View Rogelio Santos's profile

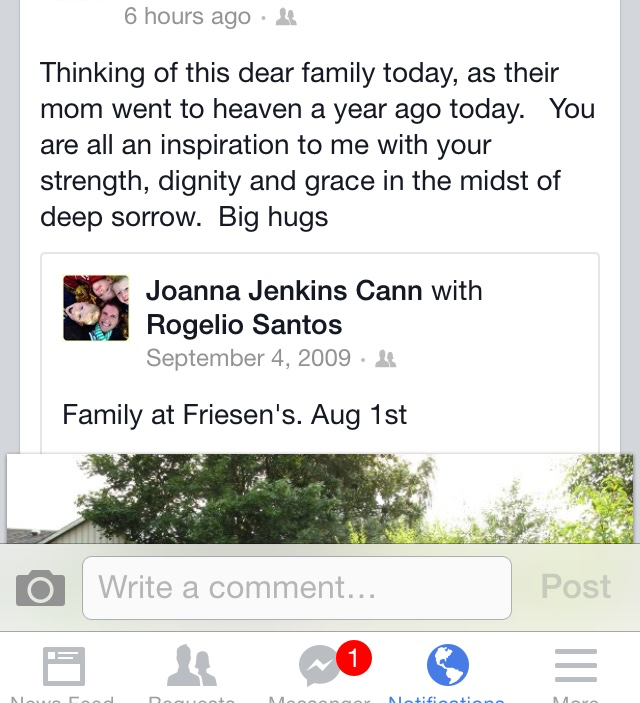(x=244, y=325)
